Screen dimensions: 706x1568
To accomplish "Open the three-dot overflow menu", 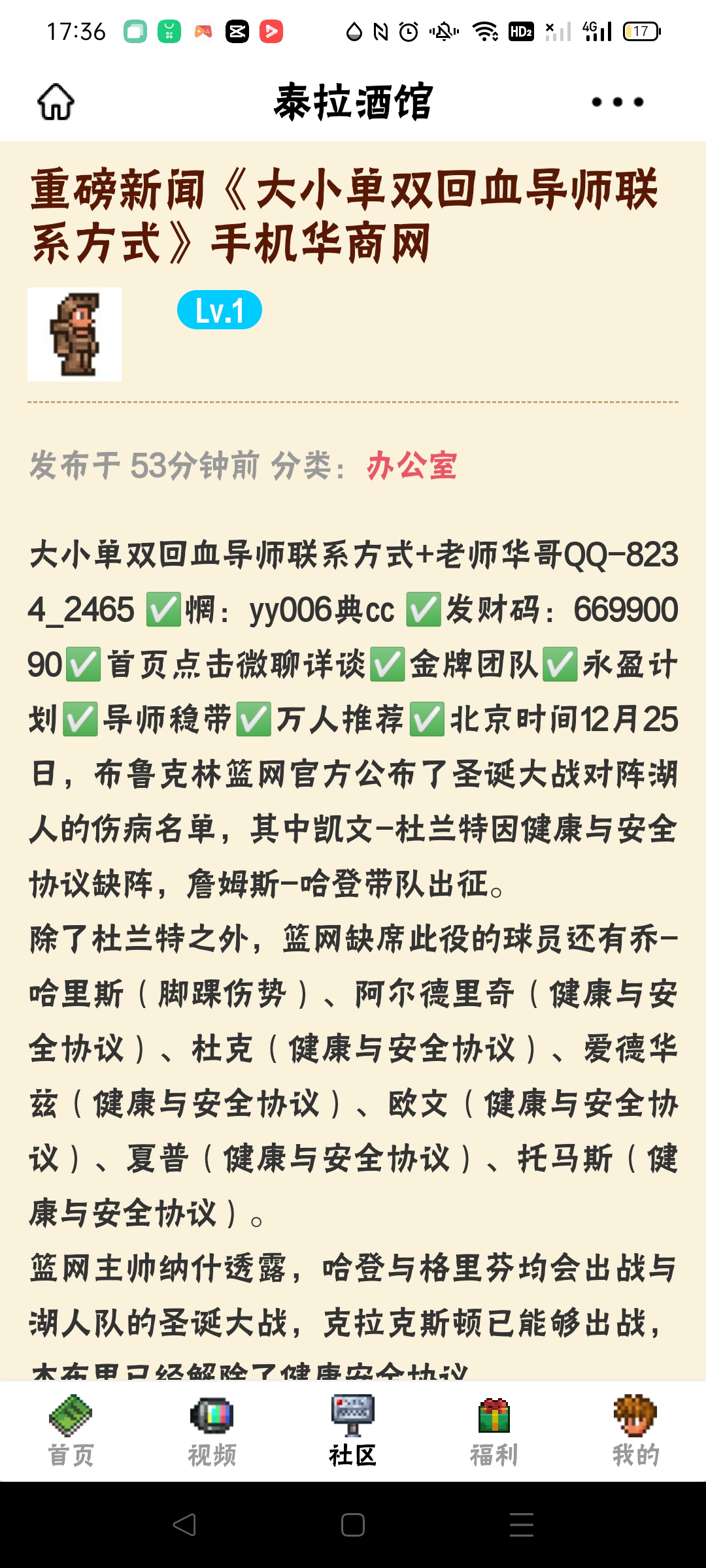I will (617, 102).
